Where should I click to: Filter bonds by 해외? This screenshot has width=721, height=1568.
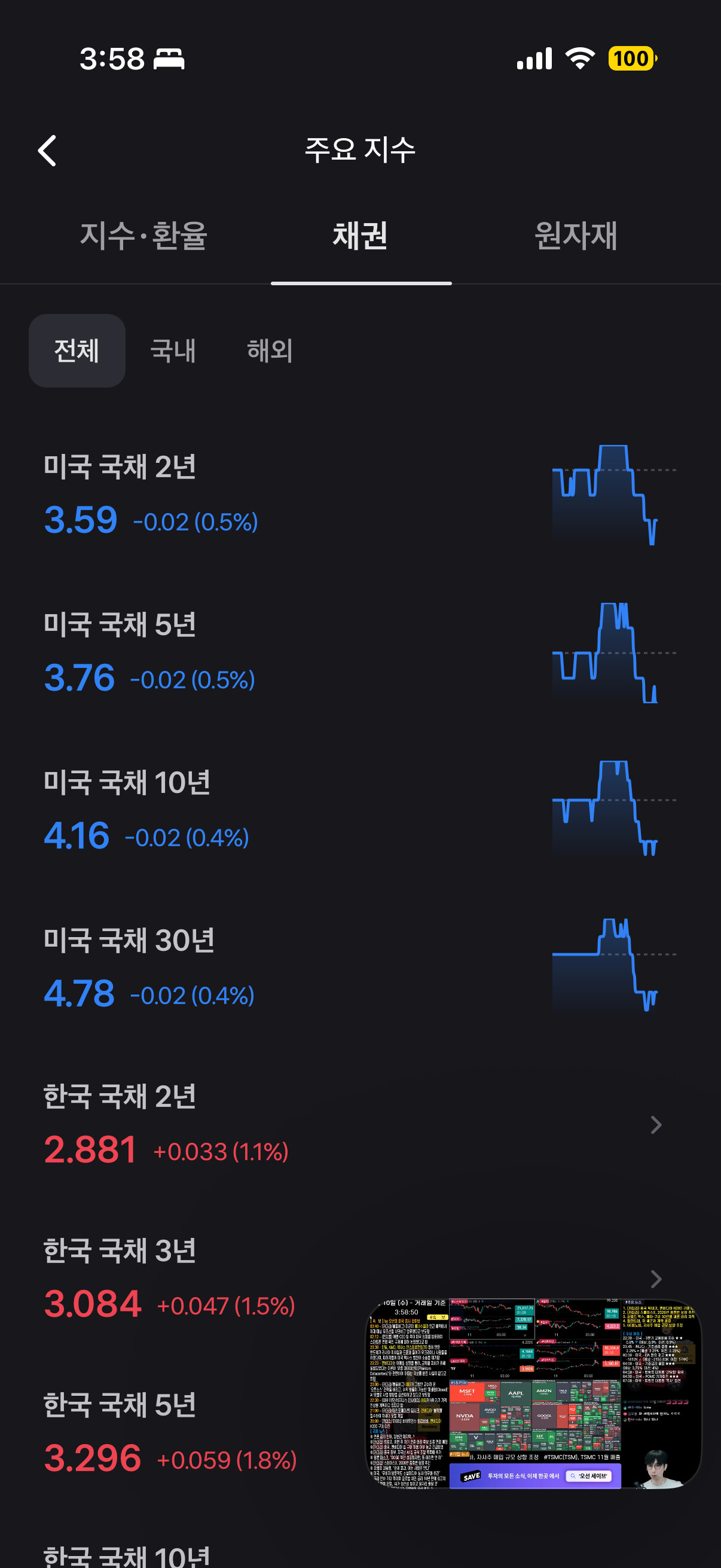tap(270, 350)
